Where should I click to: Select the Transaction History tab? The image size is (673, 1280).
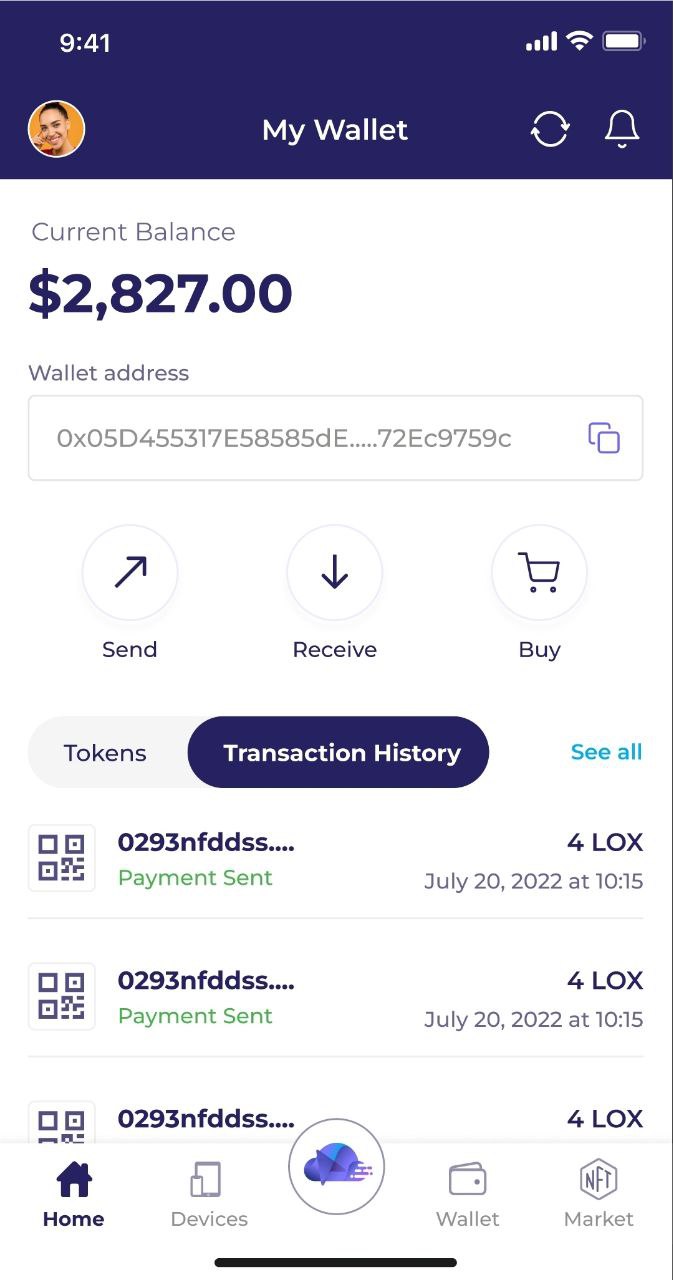click(341, 753)
